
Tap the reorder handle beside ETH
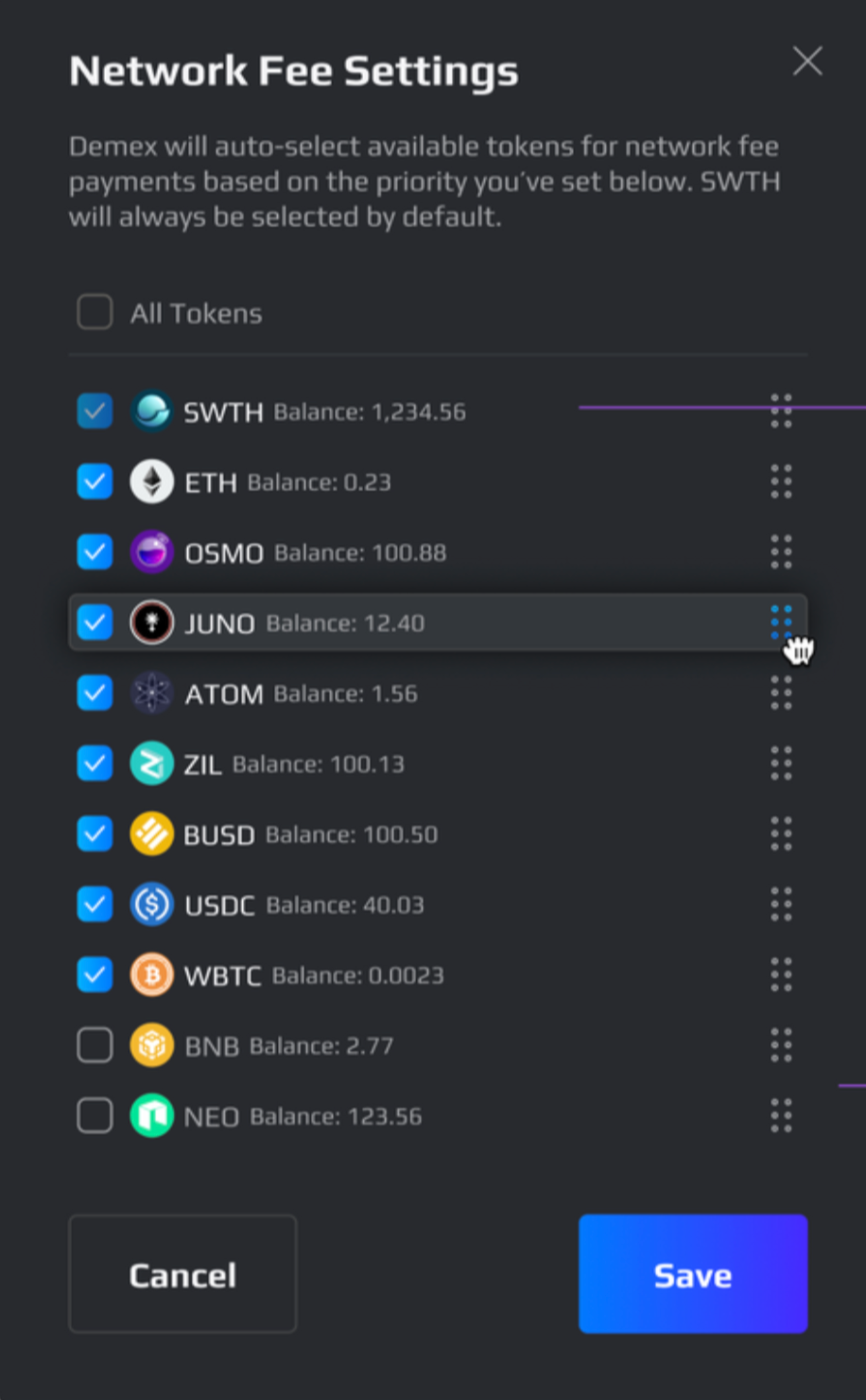coord(781,481)
